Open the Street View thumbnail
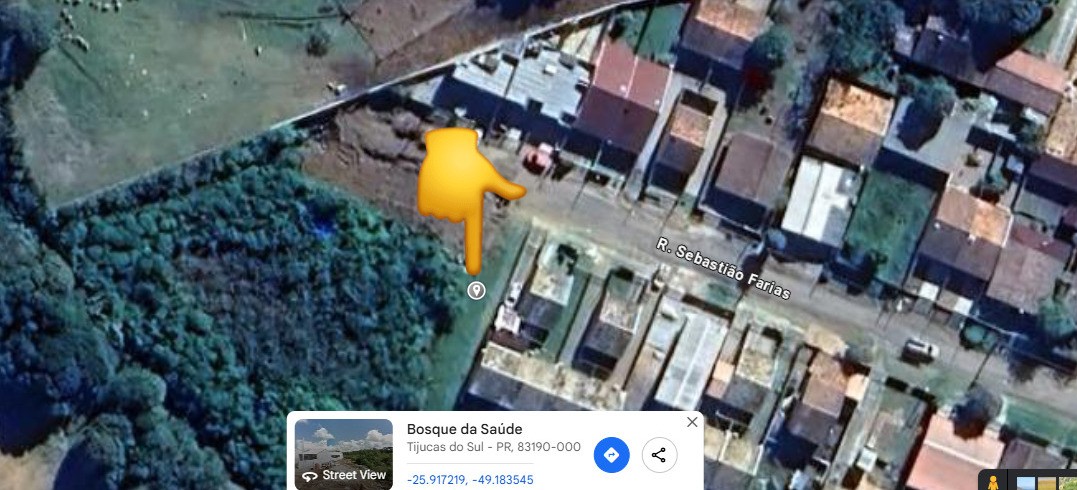This screenshot has height=490, width=1077. 344,455
